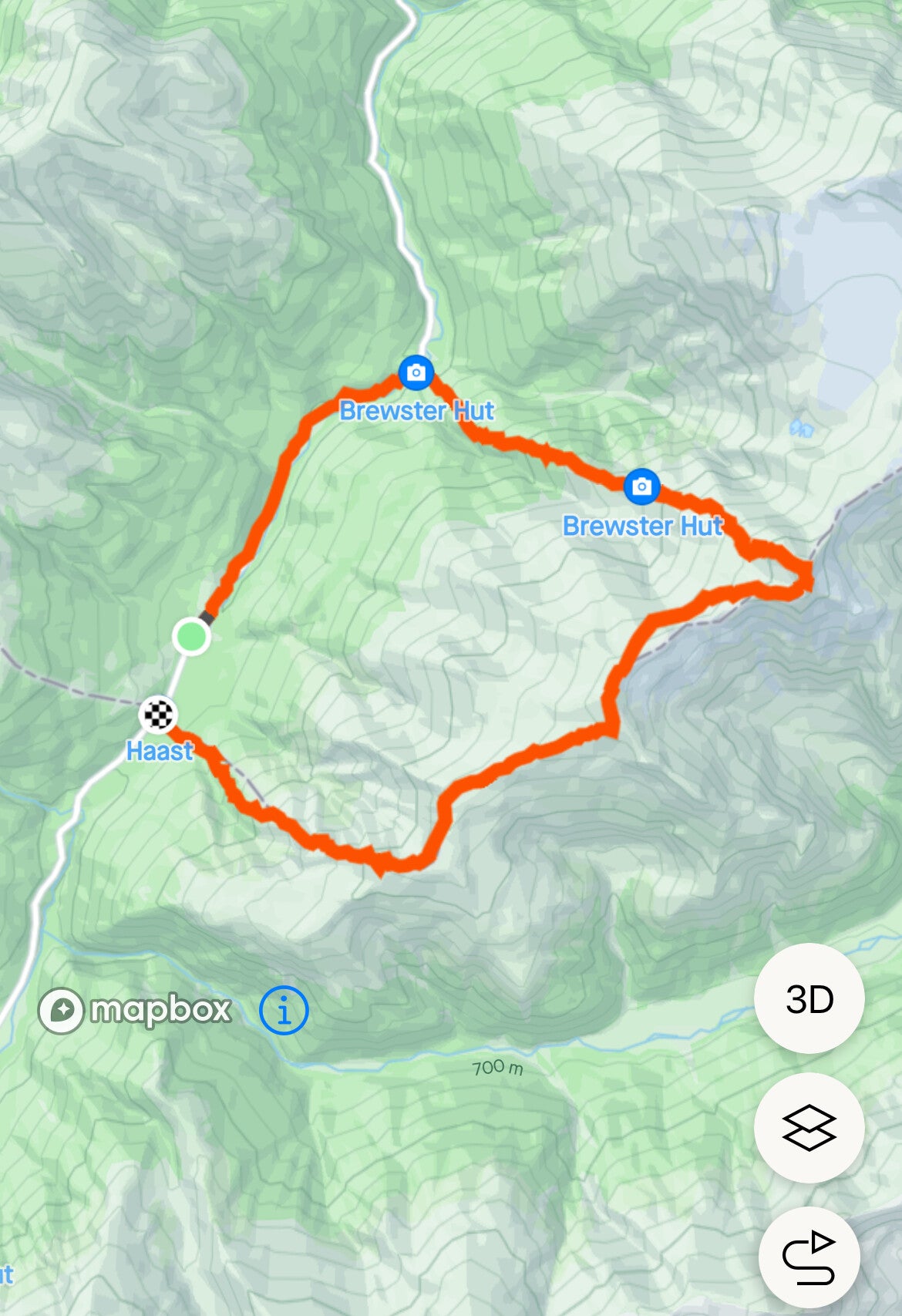Viewport: 902px width, 1316px height.
Task: Open the map layers selector
Action: pos(809,1128)
